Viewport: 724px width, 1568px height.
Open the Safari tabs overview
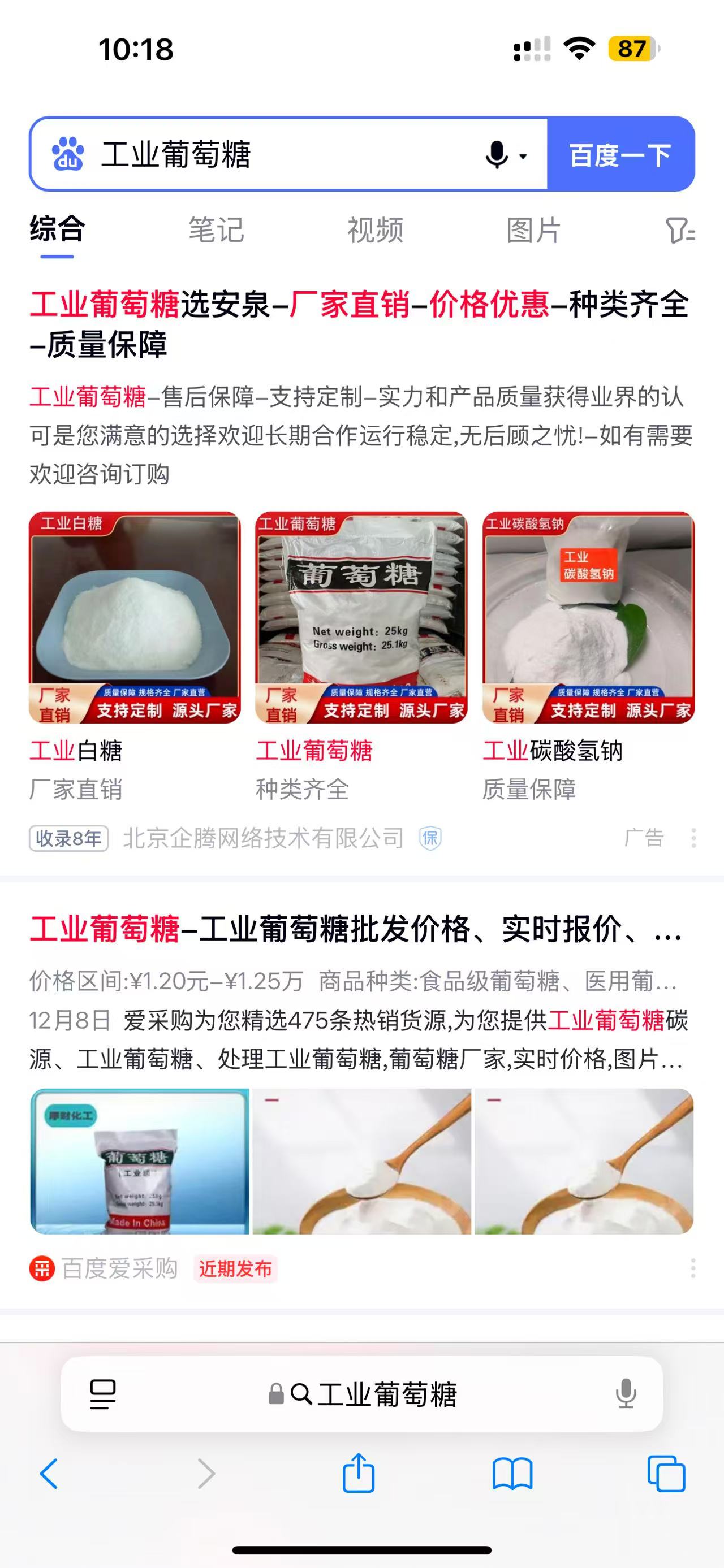pos(666,1474)
